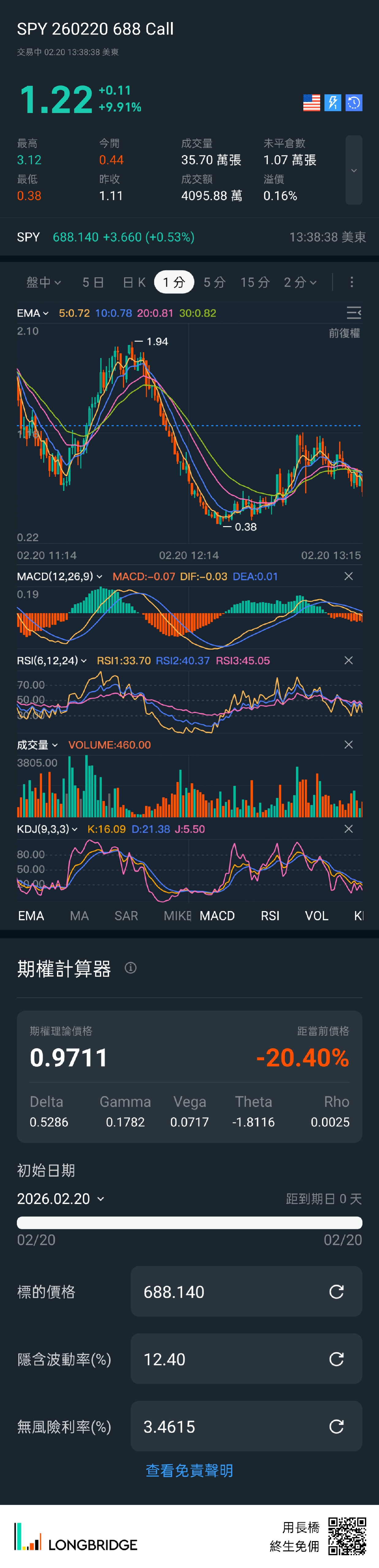
Task: Expand the quote details chevron panel
Action: coord(353,171)
